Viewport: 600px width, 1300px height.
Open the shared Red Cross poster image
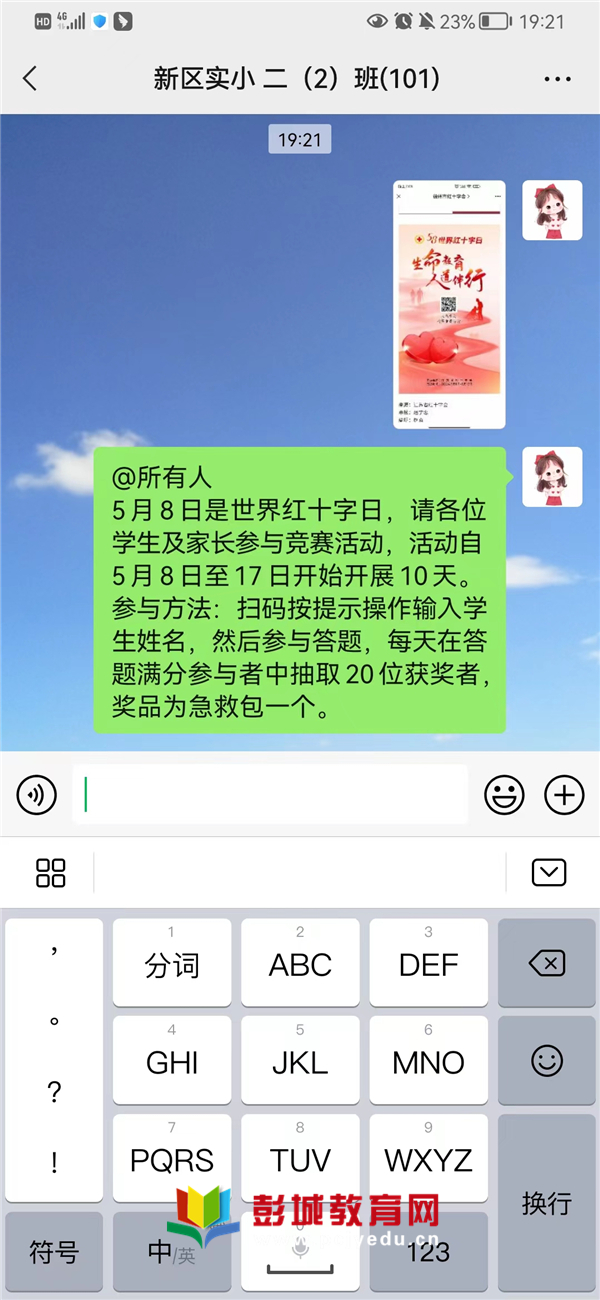point(449,304)
